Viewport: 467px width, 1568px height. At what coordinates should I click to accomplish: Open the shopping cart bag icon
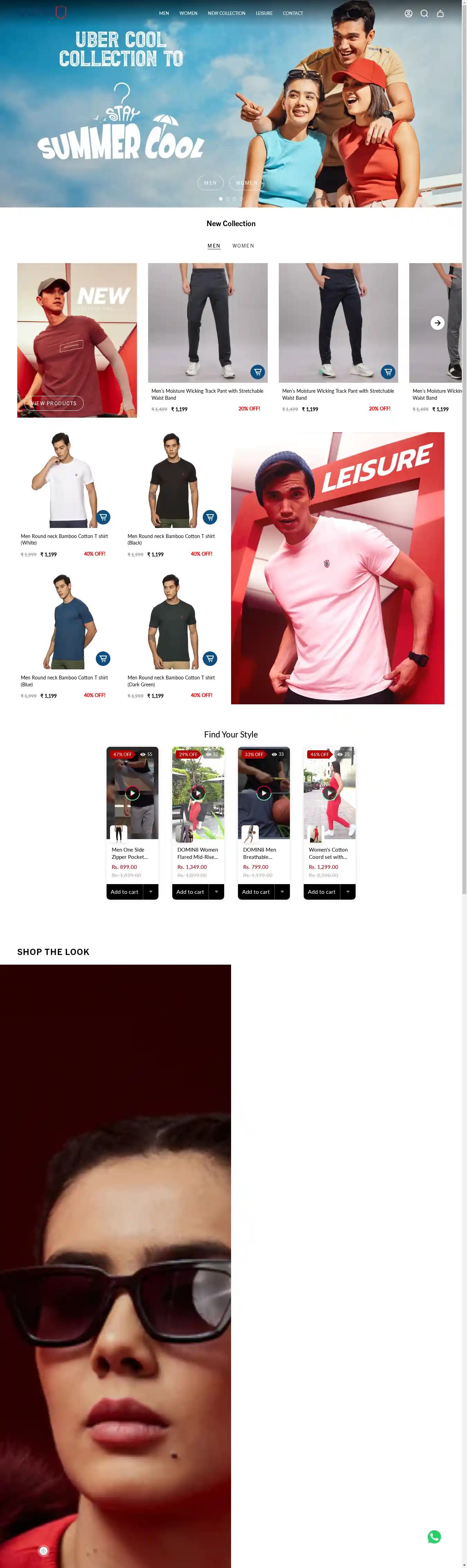pos(440,13)
